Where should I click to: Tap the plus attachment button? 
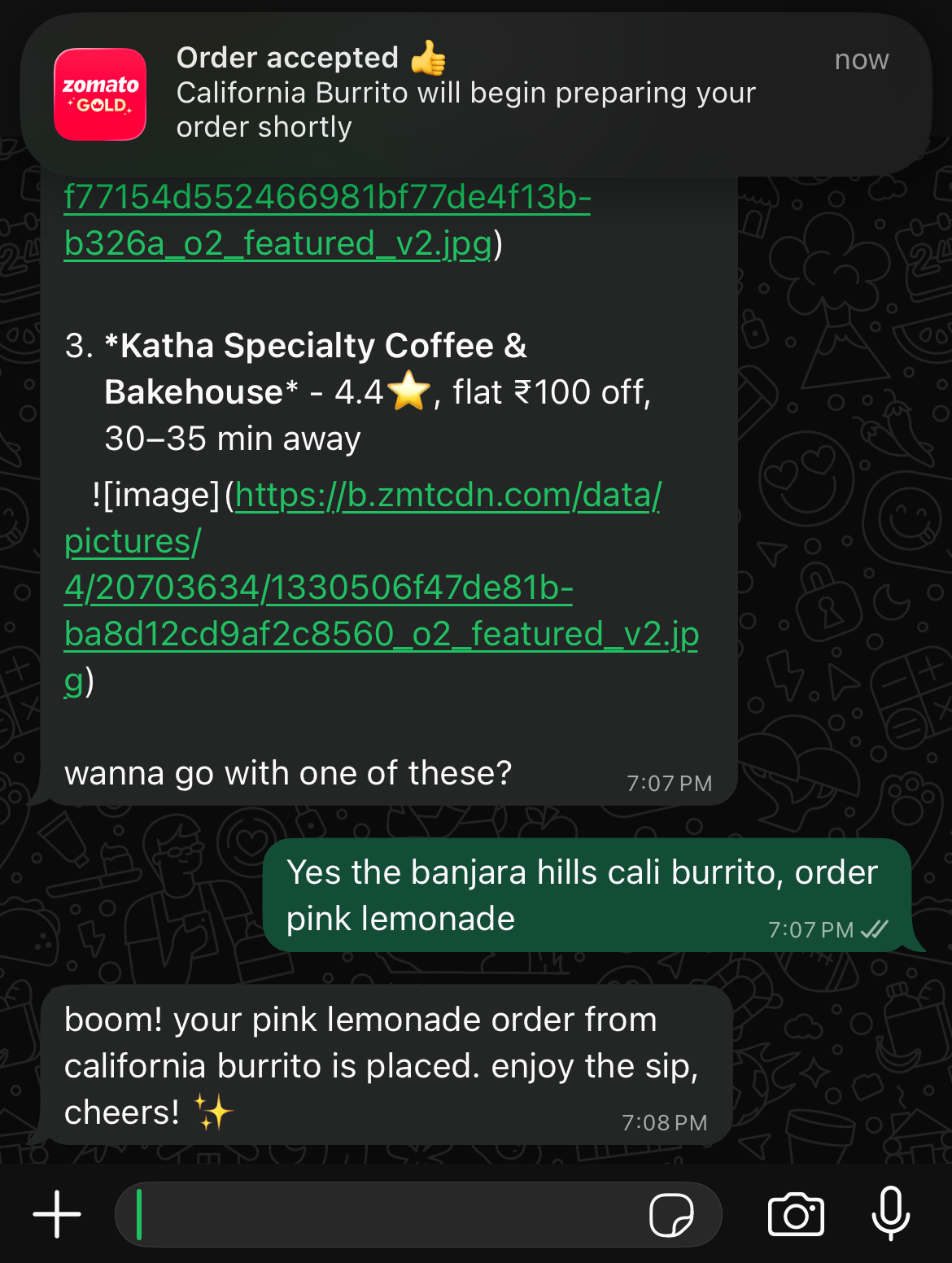[x=57, y=1214]
